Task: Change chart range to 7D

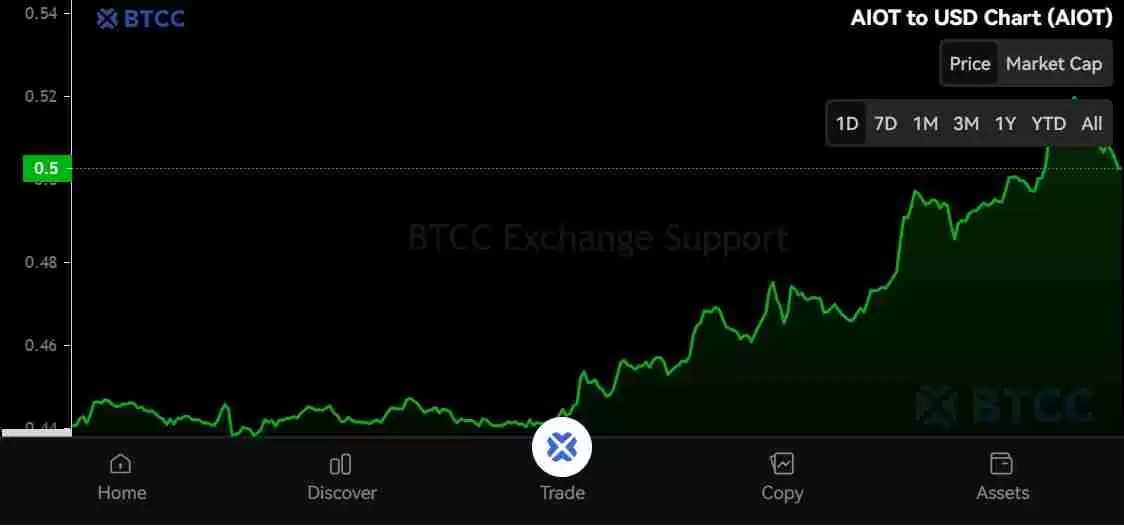Action: [885, 124]
